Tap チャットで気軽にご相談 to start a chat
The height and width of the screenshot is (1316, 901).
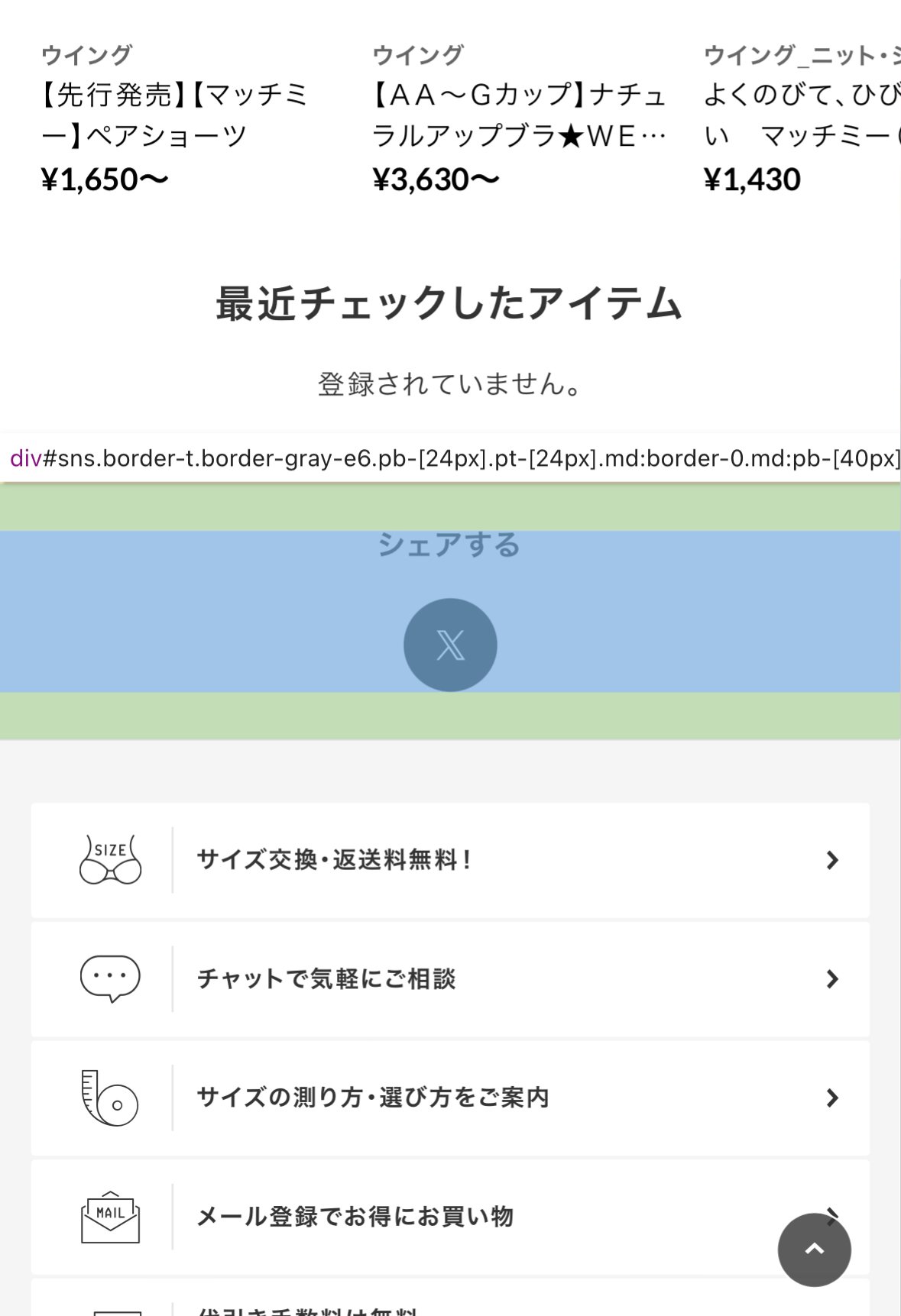click(326, 980)
